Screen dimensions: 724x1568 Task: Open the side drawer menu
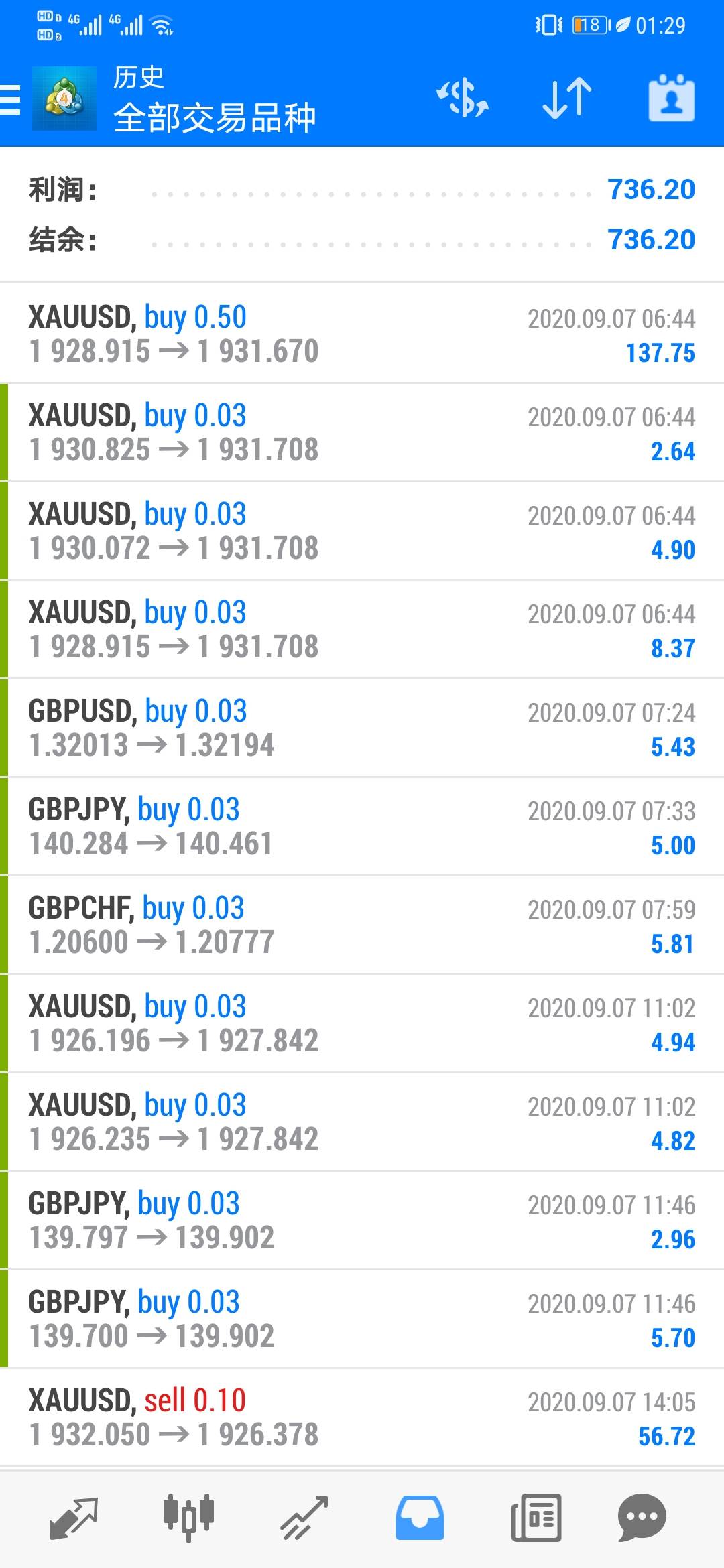[11, 100]
